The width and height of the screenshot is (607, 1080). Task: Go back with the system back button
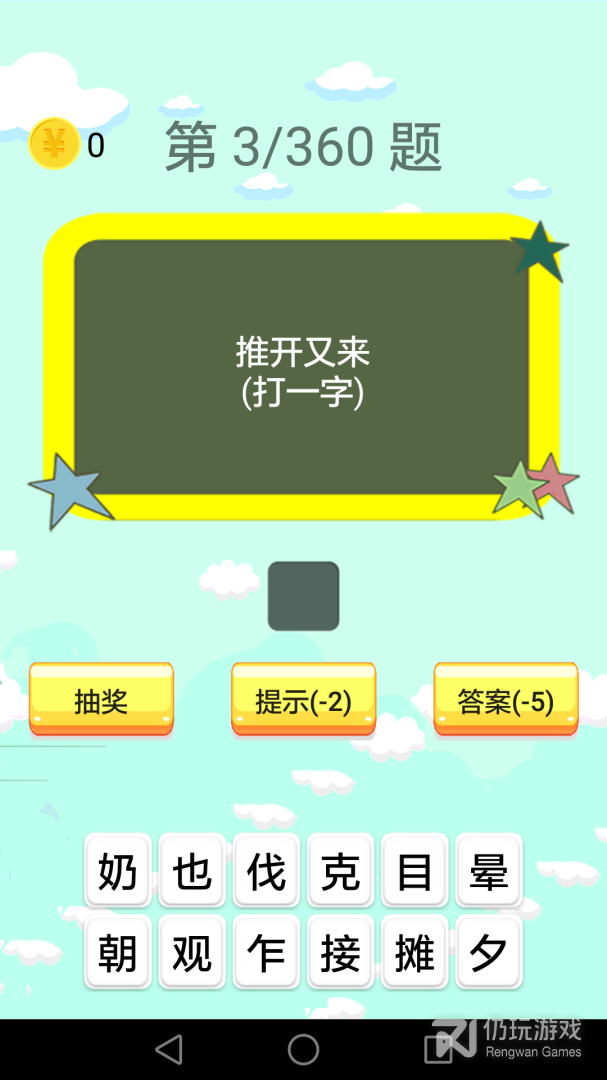(x=169, y=1049)
